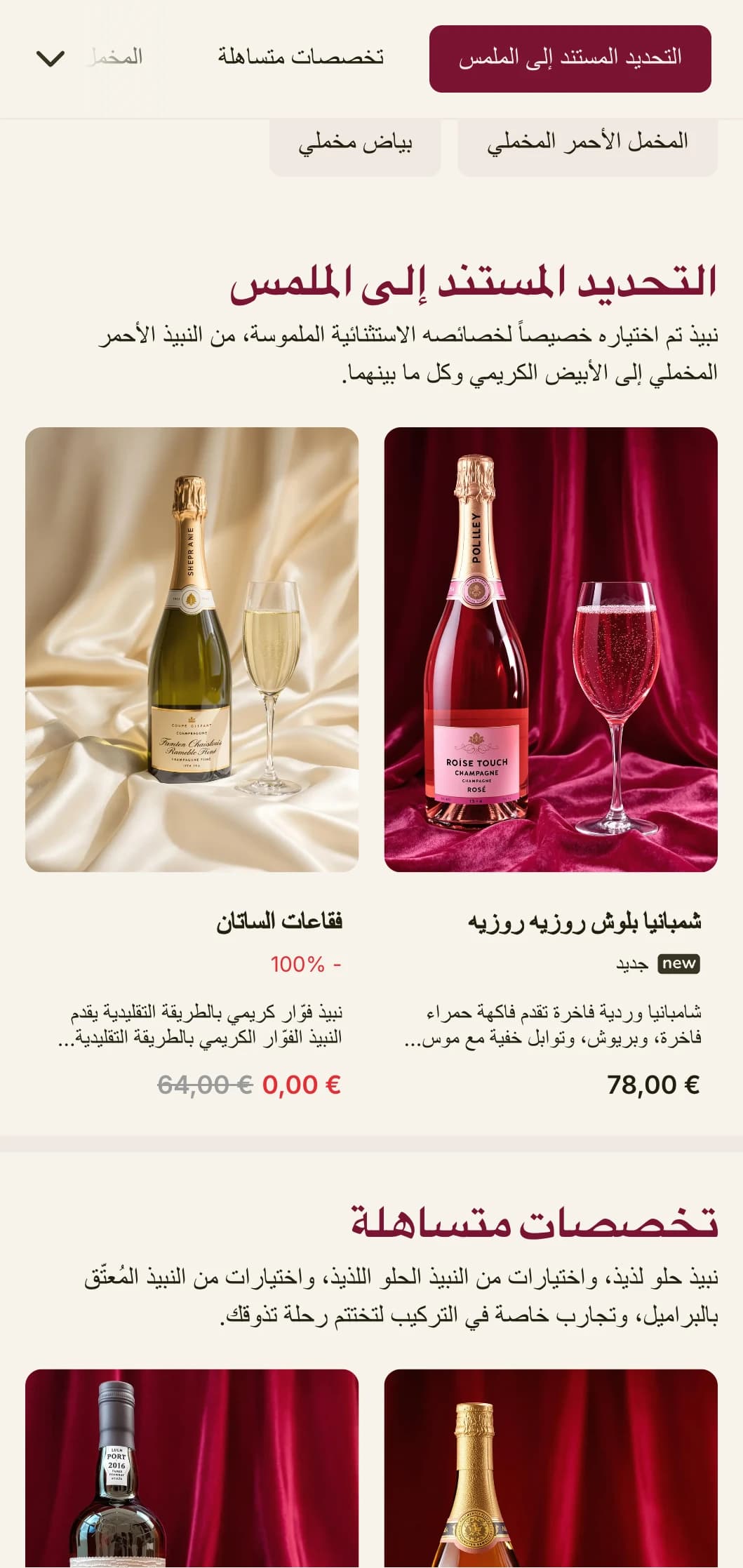Switch to the تخصصات متساهلة tab

point(300,57)
